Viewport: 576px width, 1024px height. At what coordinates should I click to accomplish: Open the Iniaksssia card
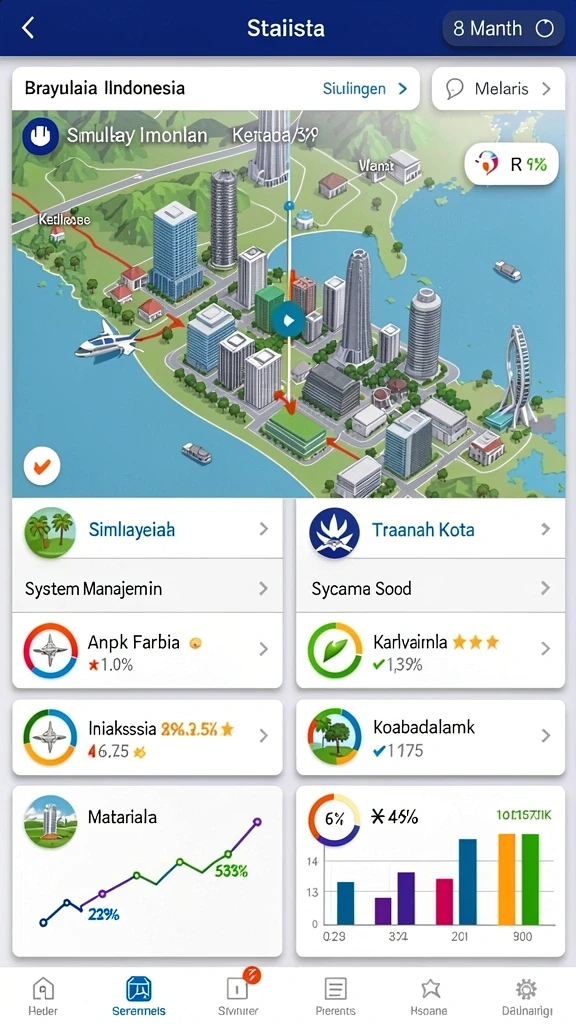pos(148,737)
